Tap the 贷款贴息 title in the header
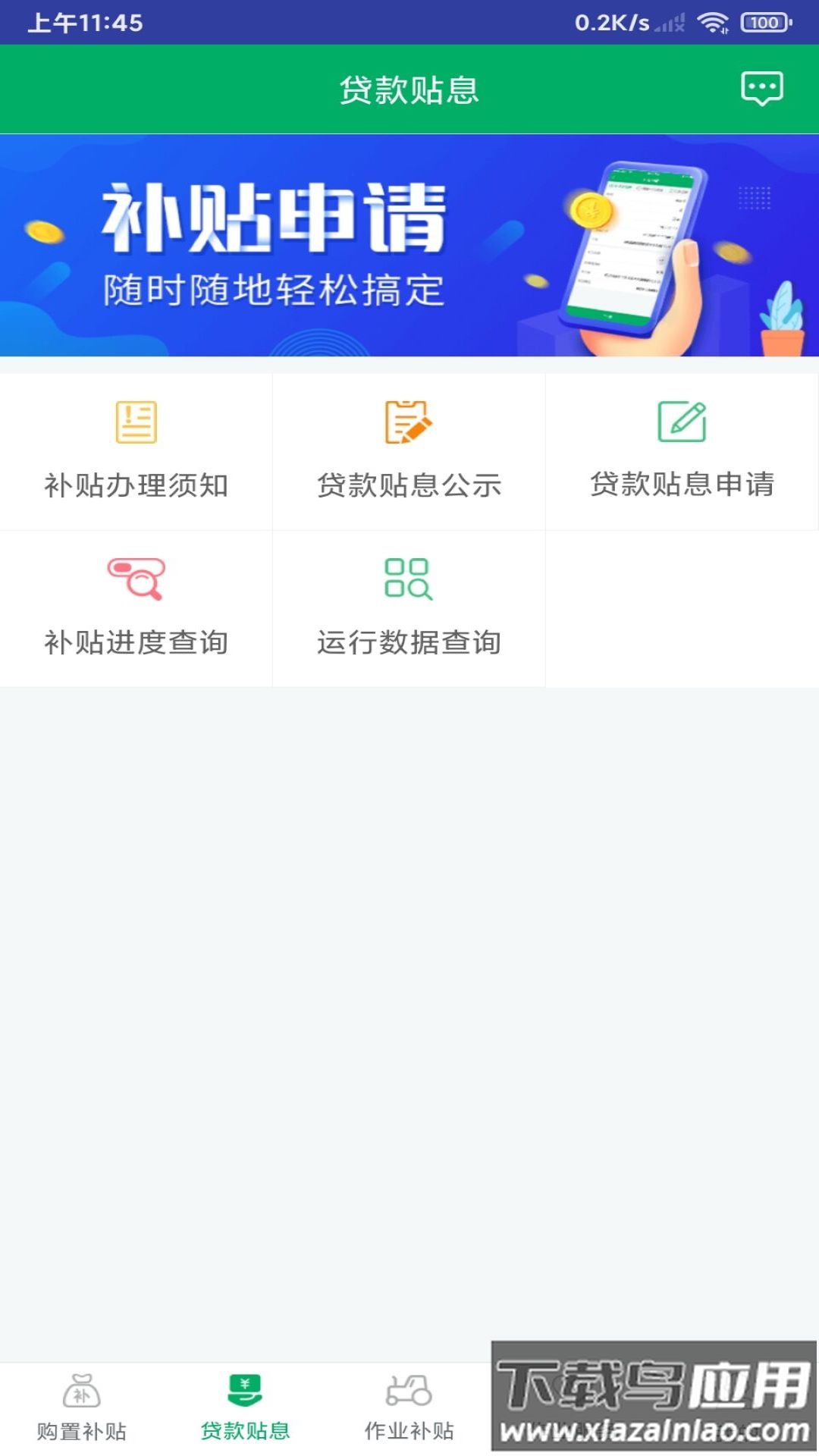The height and width of the screenshot is (1456, 819). [x=409, y=89]
